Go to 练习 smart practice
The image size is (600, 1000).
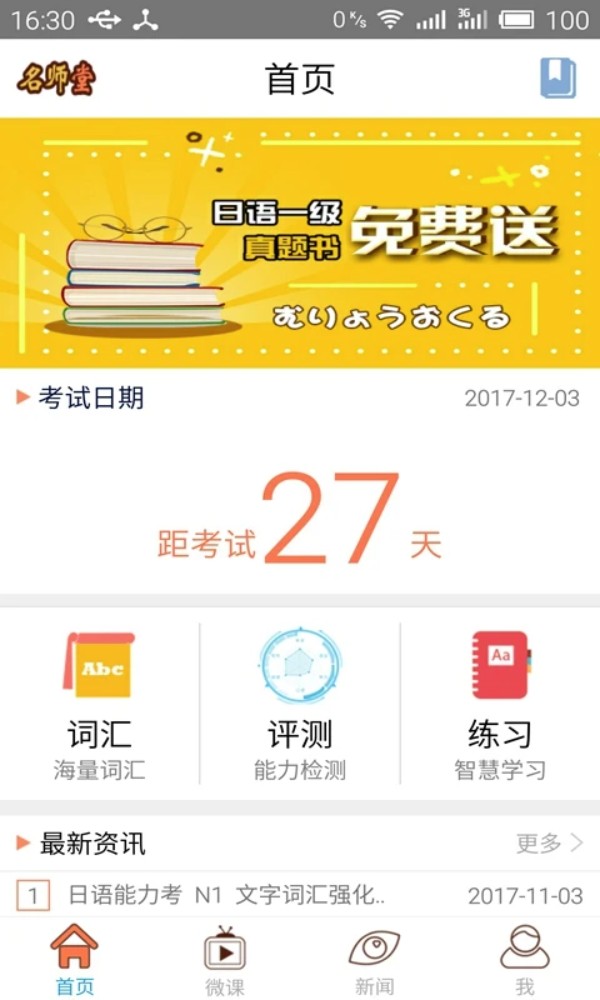coord(500,706)
